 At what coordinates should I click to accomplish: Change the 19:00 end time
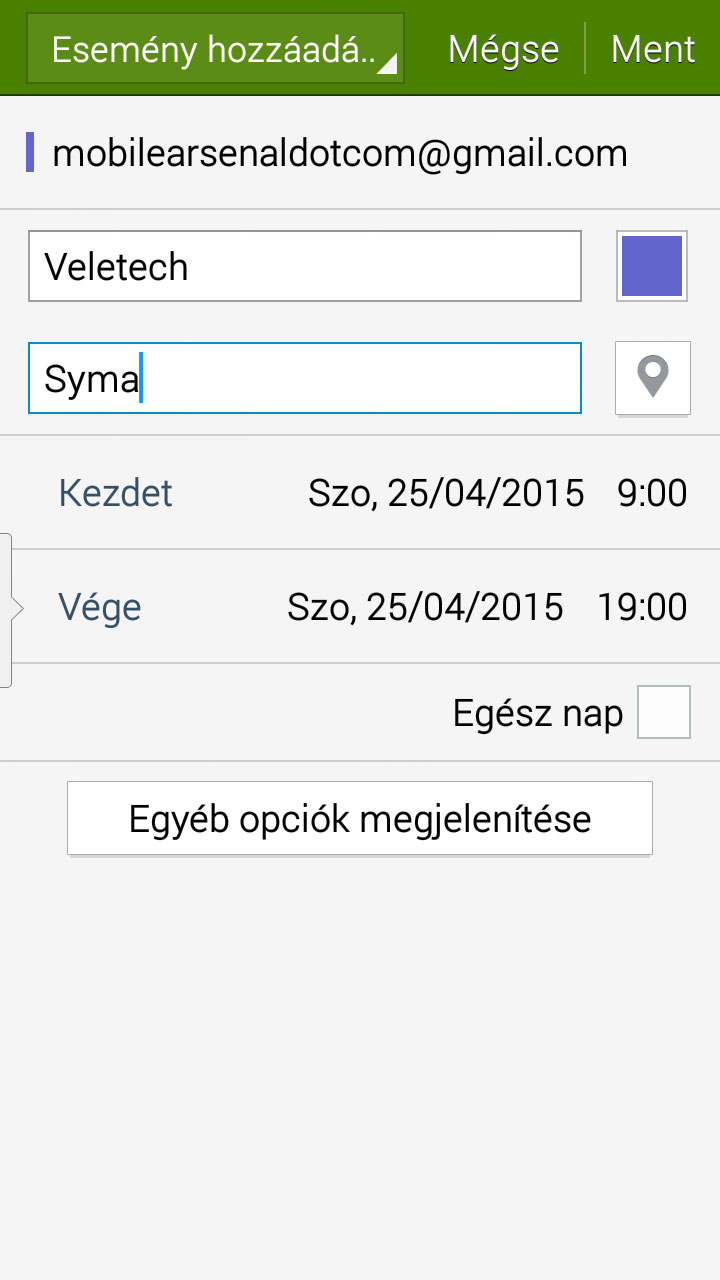[642, 607]
